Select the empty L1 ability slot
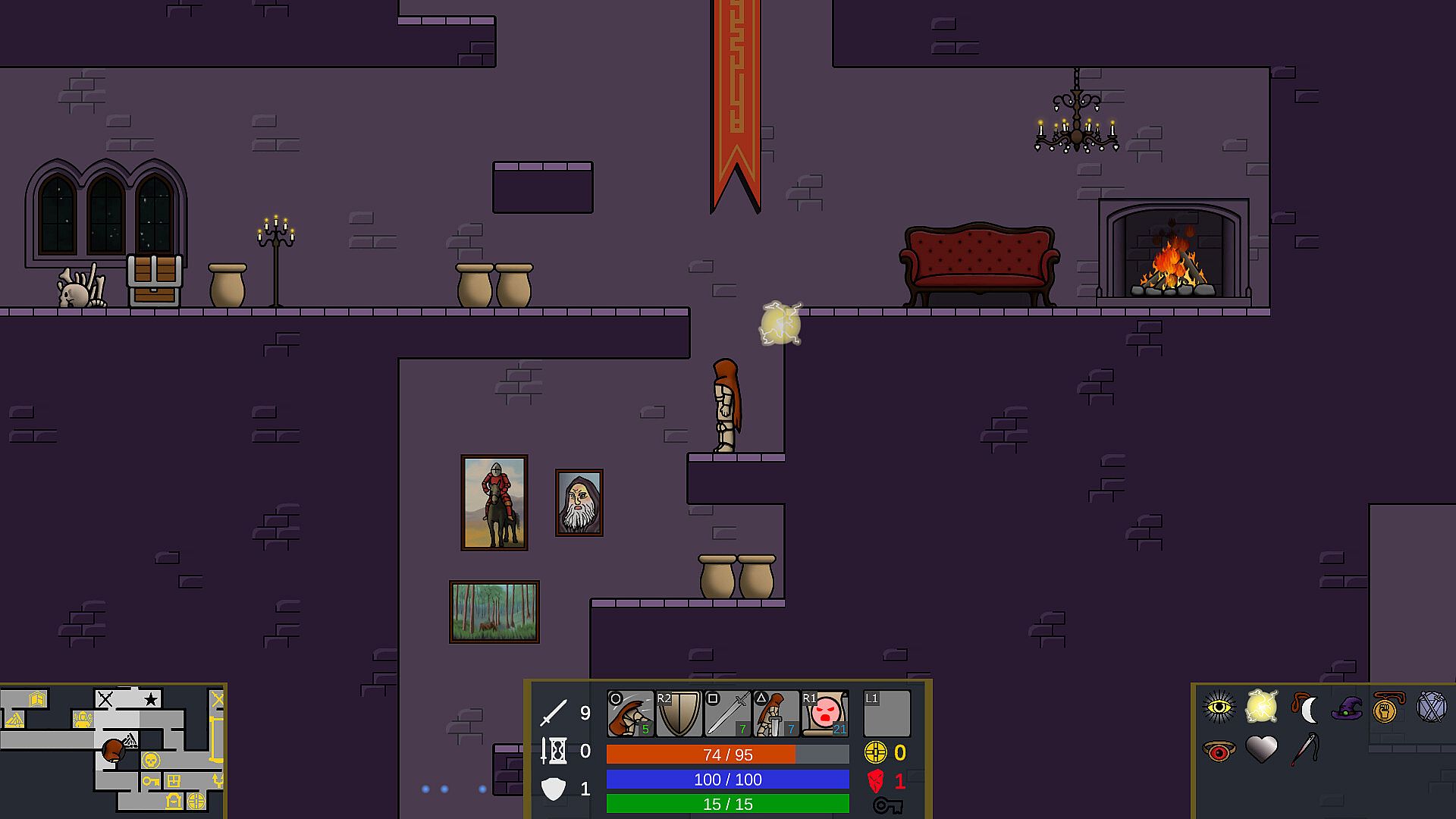 [886, 714]
